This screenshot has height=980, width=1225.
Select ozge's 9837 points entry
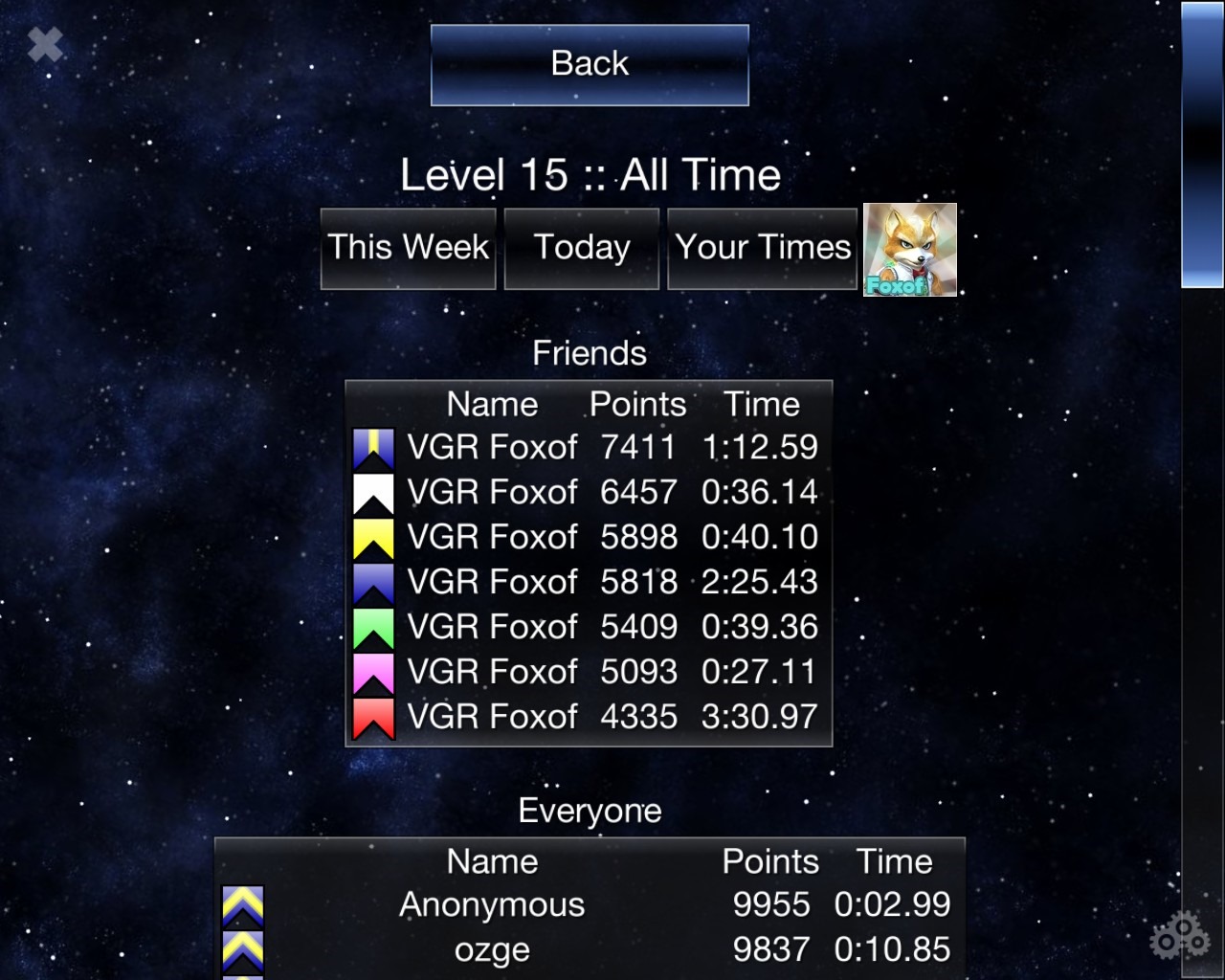pyautogui.click(x=588, y=949)
